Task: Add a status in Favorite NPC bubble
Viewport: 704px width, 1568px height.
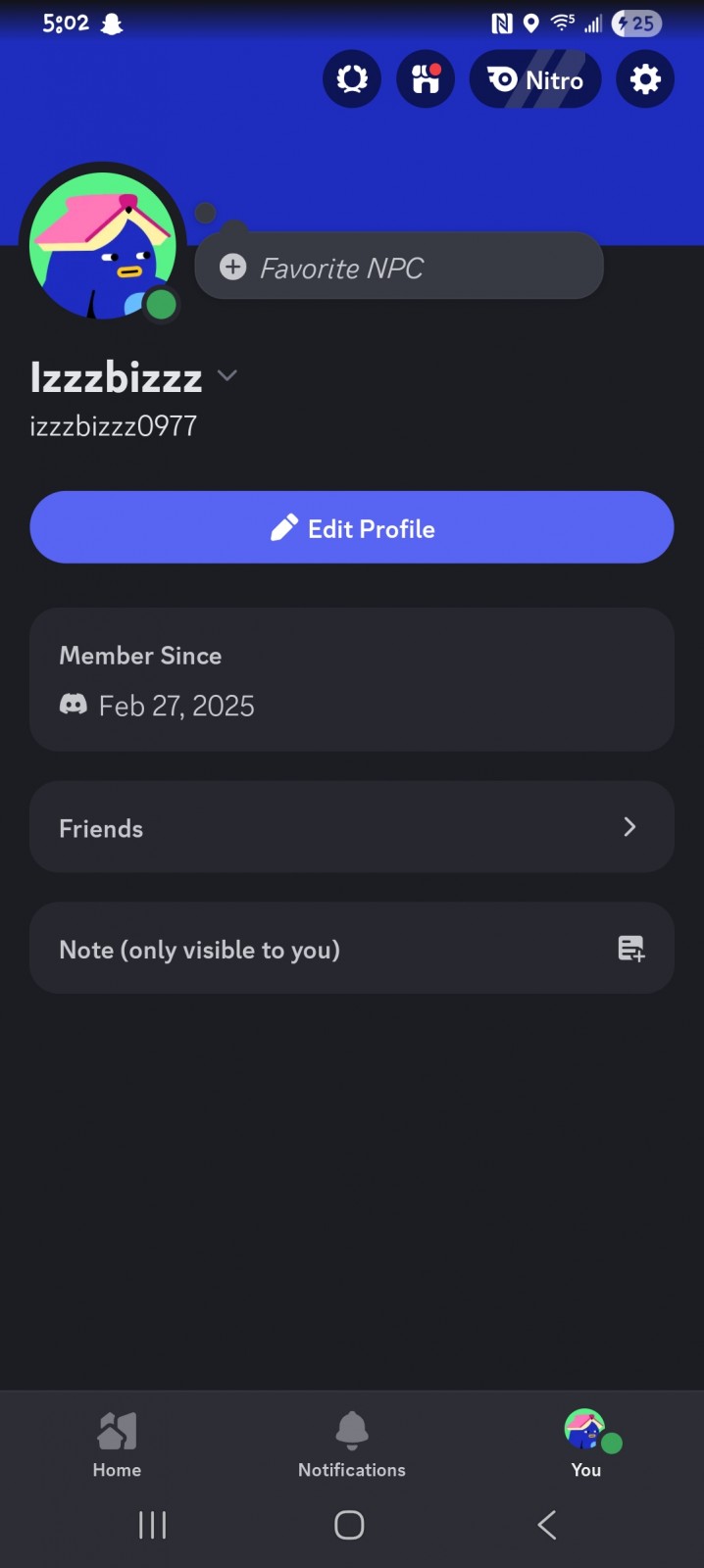Action: pos(398,268)
